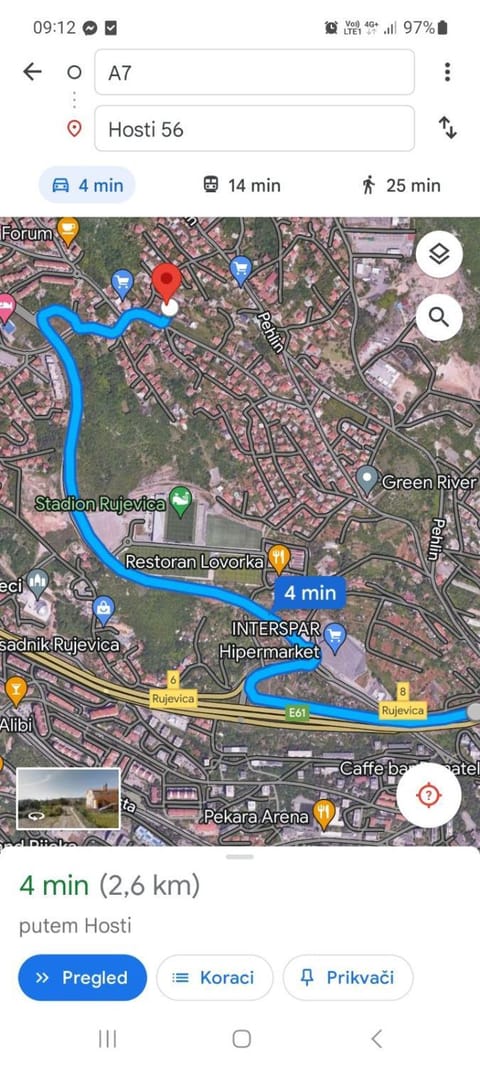Open the INTERSPAR Hipermarket map pin
The height and width of the screenshot is (1067, 480).
(334, 638)
